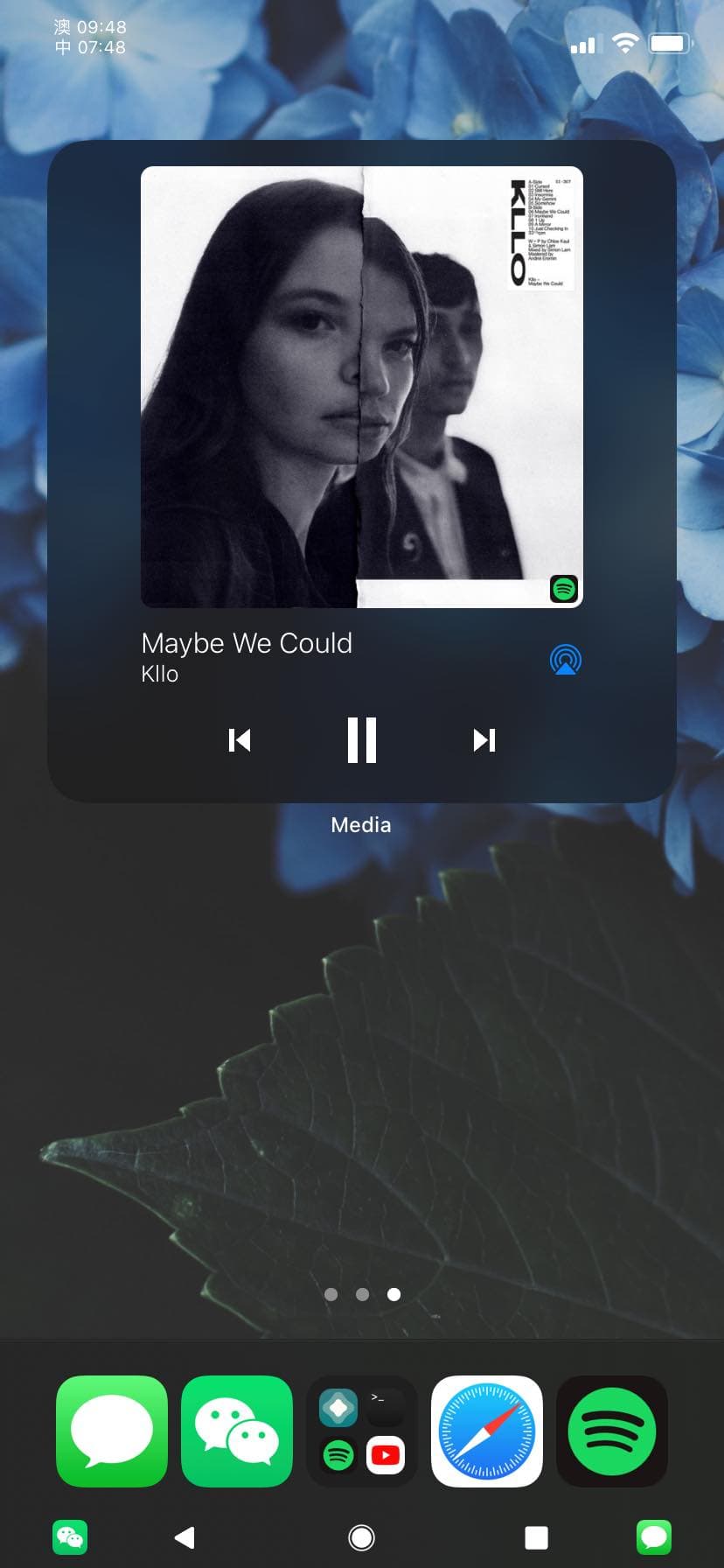Tap the home screen page indicator dots
Image resolution: width=724 pixels, height=1568 pixels.
pyautogui.click(x=362, y=1294)
